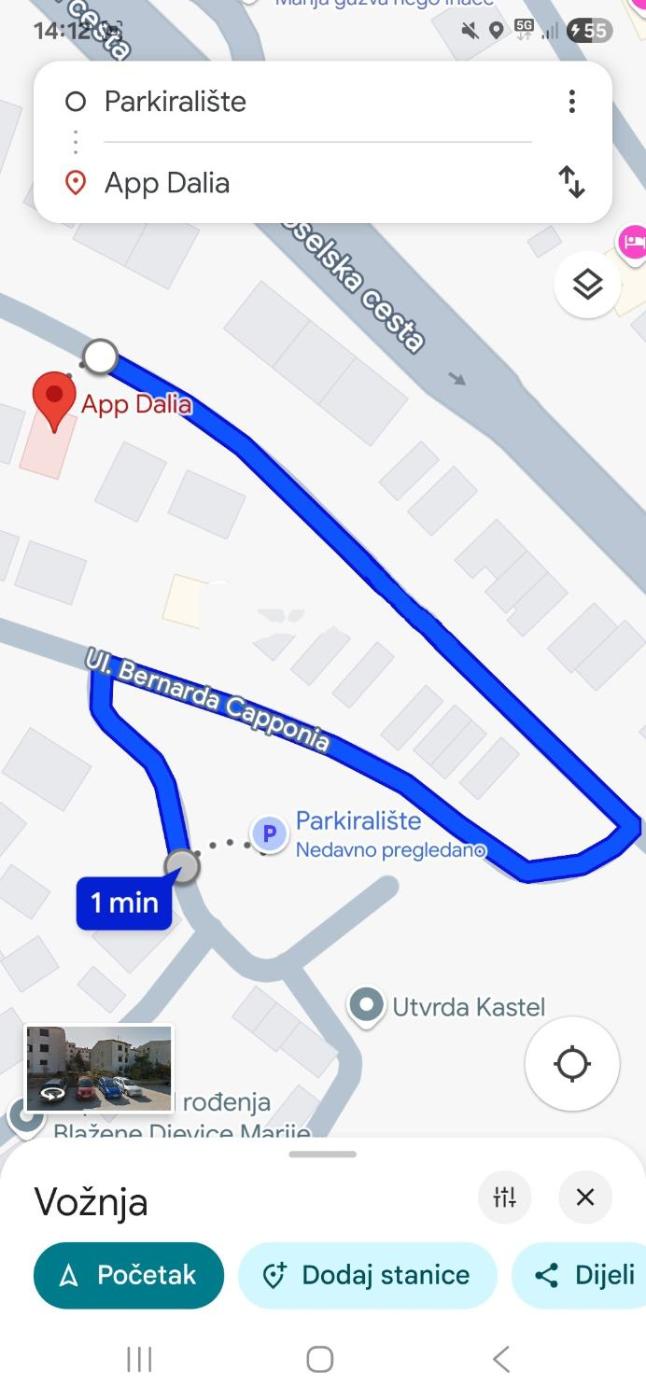
Task: Open the map layers selector
Action: (587, 285)
